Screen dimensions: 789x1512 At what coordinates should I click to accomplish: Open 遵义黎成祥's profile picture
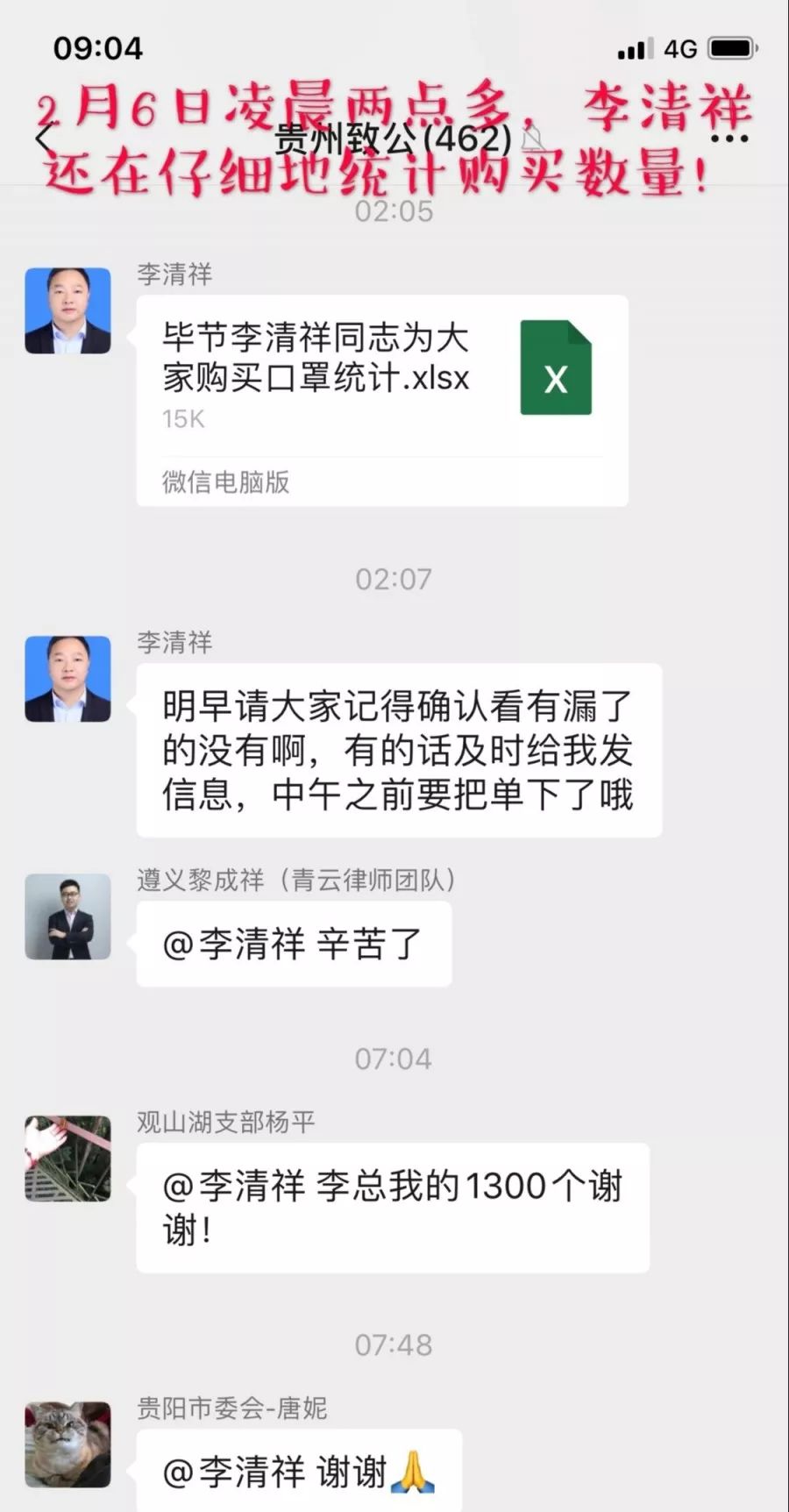tap(68, 916)
